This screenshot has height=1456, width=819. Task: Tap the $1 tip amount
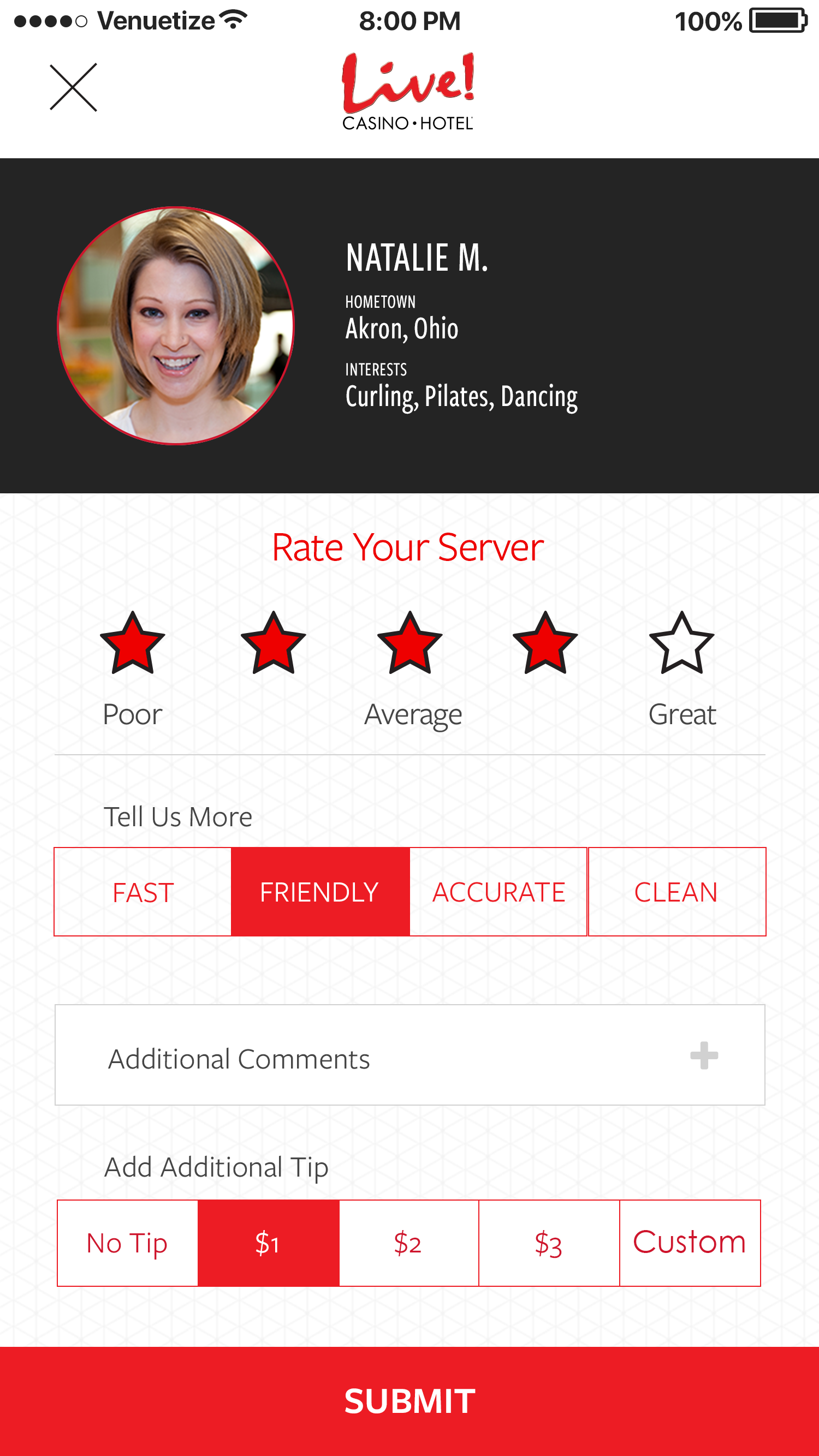click(x=268, y=1244)
